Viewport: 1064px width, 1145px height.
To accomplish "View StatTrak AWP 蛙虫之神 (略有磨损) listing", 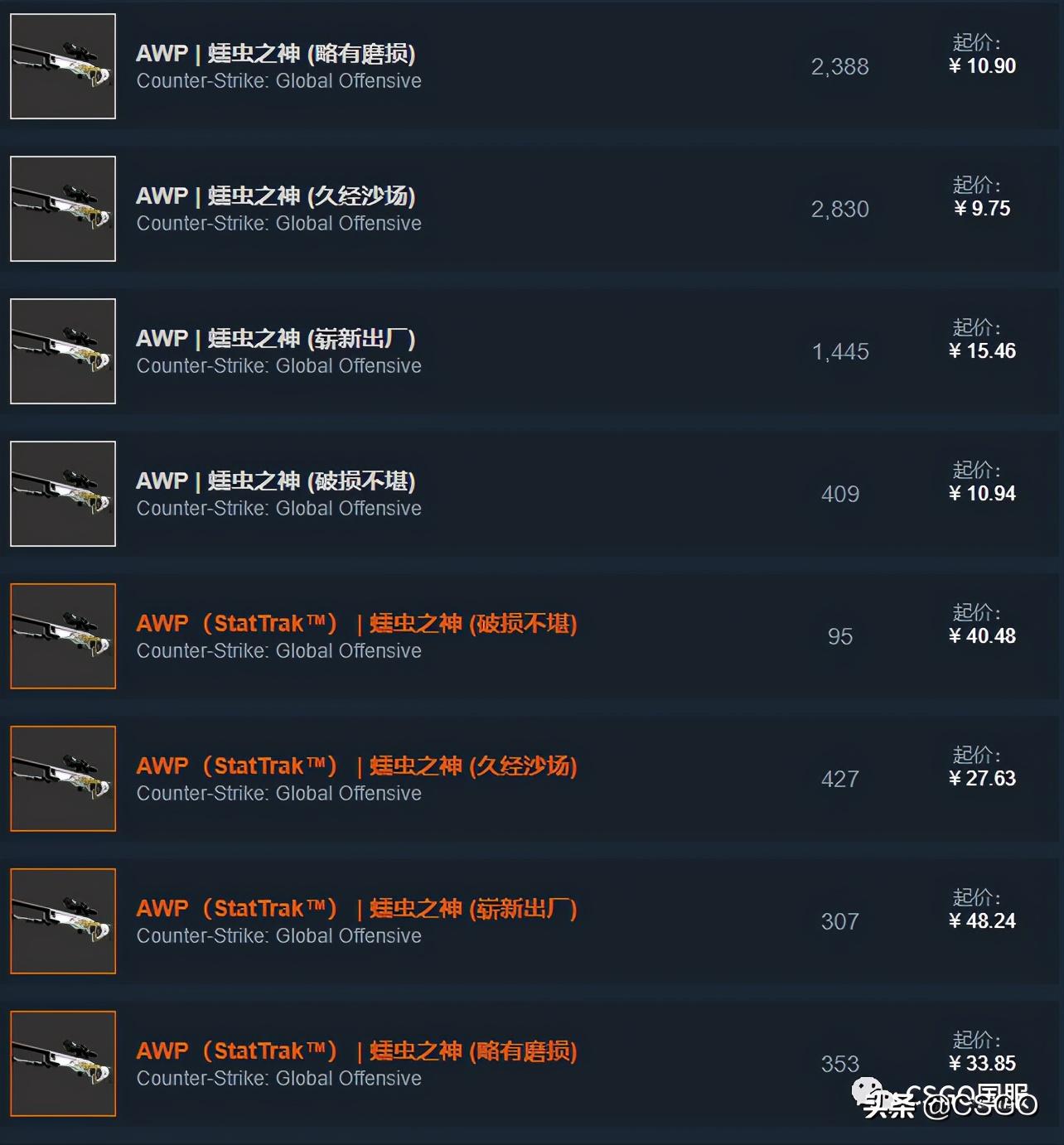I will pos(356,1051).
